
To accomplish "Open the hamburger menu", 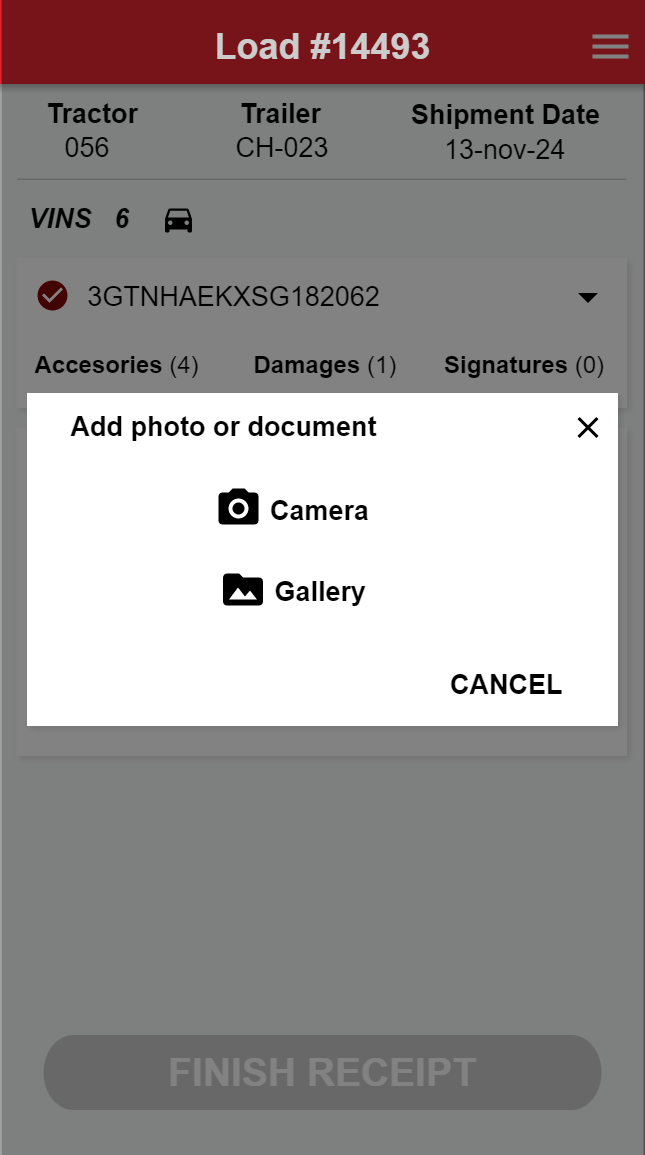I will coord(610,47).
